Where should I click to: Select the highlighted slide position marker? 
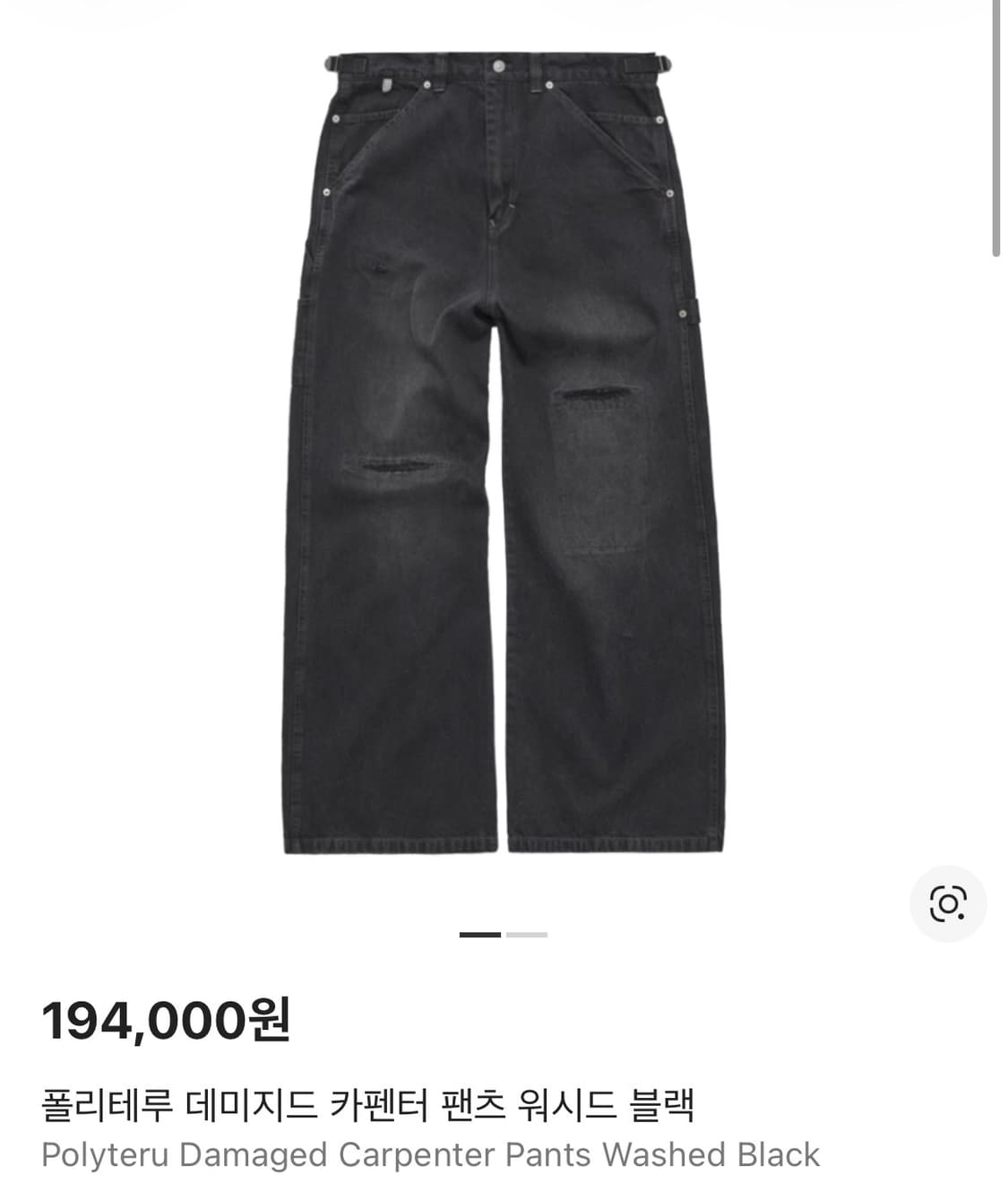(x=481, y=934)
